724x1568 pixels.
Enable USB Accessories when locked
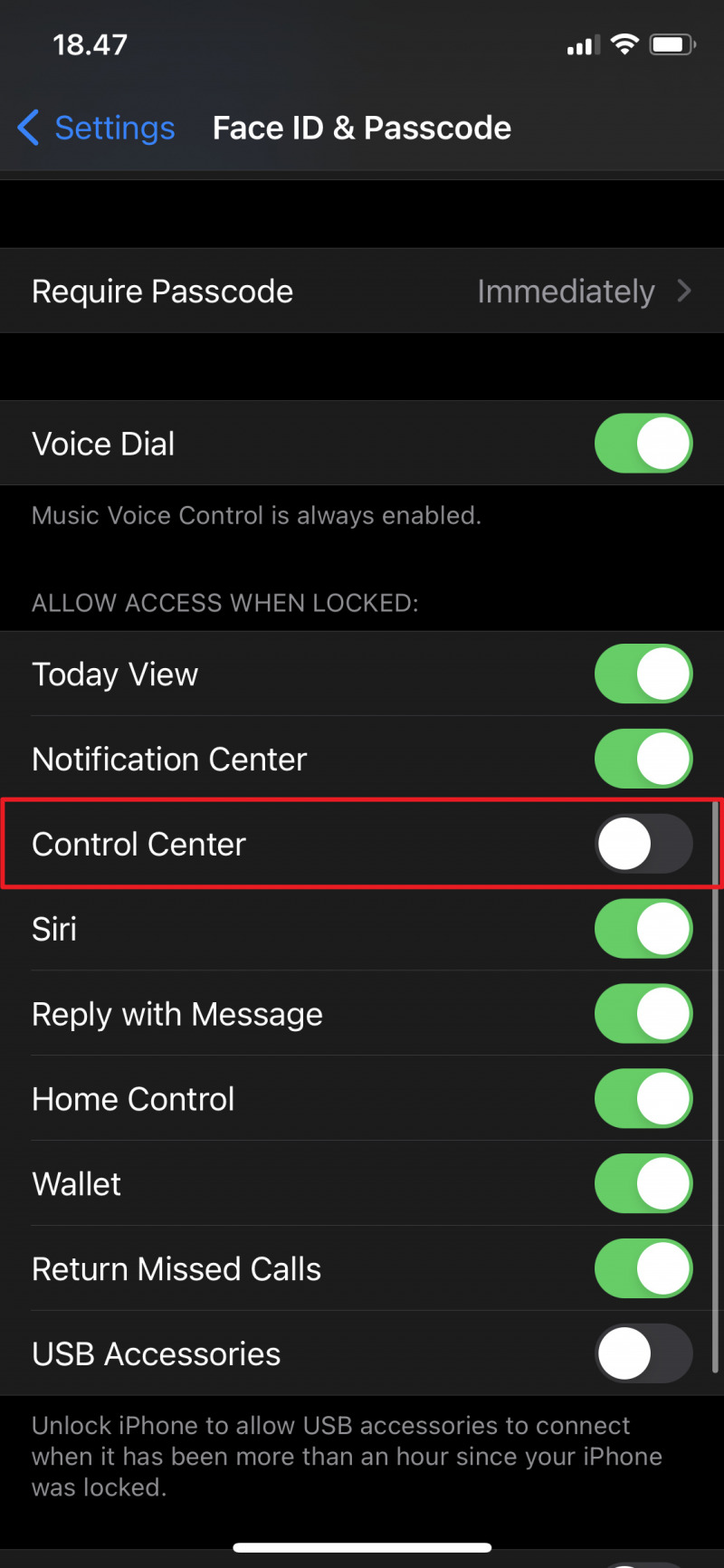coord(643,1354)
